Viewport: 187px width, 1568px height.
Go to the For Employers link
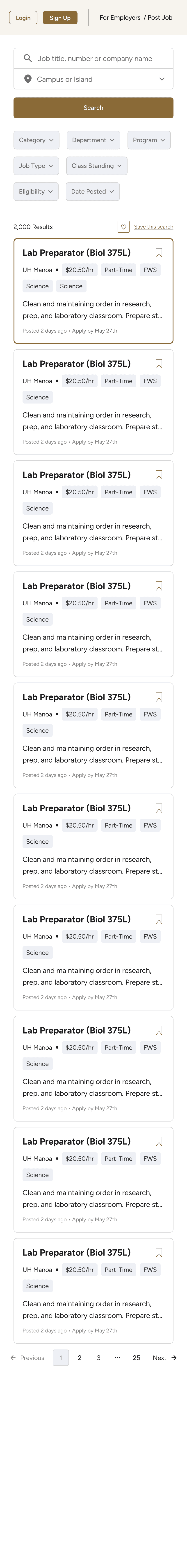(120, 18)
